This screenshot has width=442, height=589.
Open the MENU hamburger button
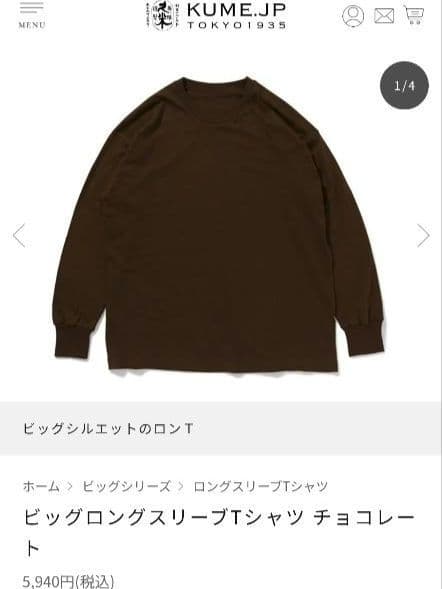coord(32,15)
